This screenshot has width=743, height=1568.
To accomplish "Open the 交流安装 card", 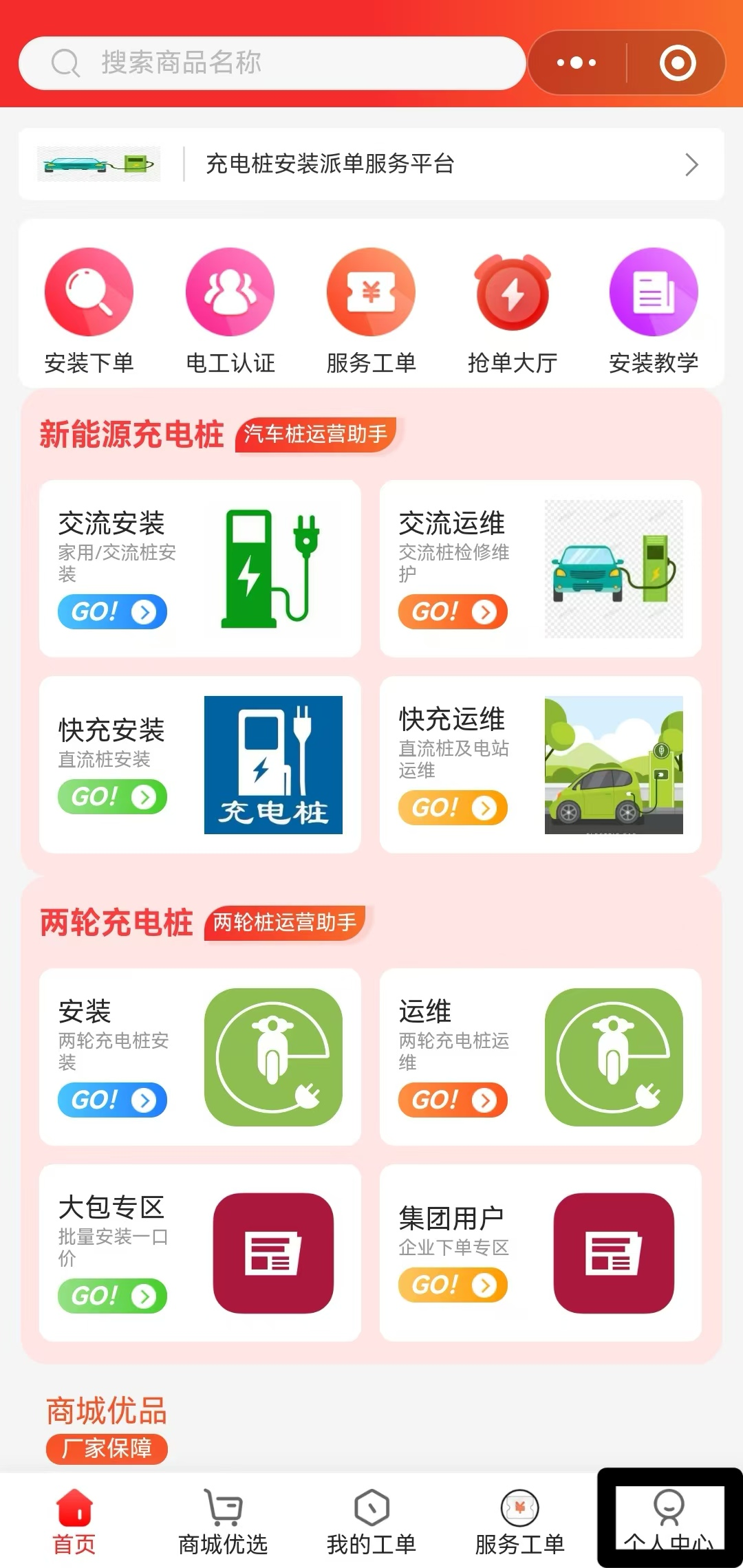I will (x=200, y=568).
